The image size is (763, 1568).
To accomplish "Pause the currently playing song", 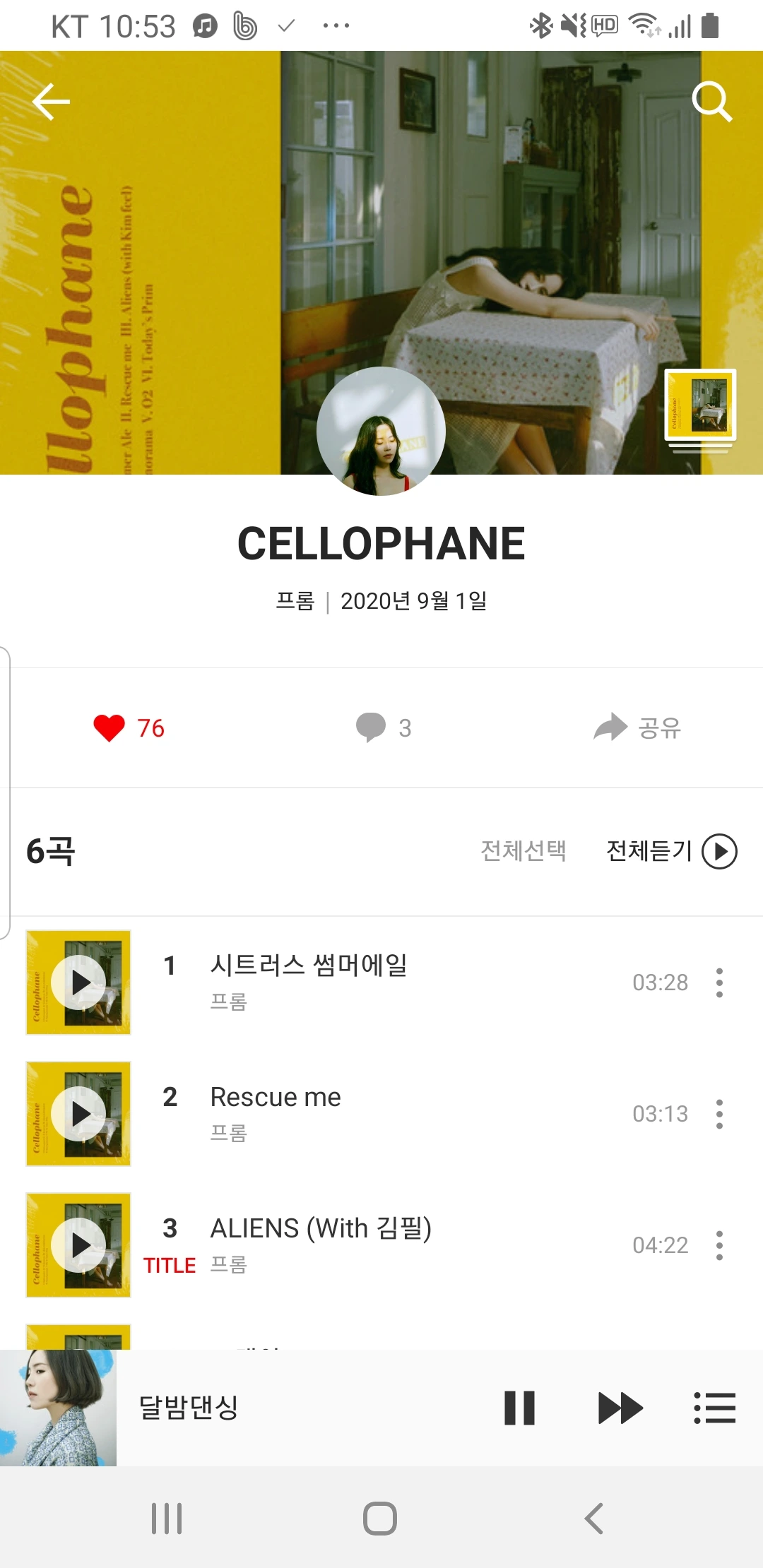I will point(519,1408).
